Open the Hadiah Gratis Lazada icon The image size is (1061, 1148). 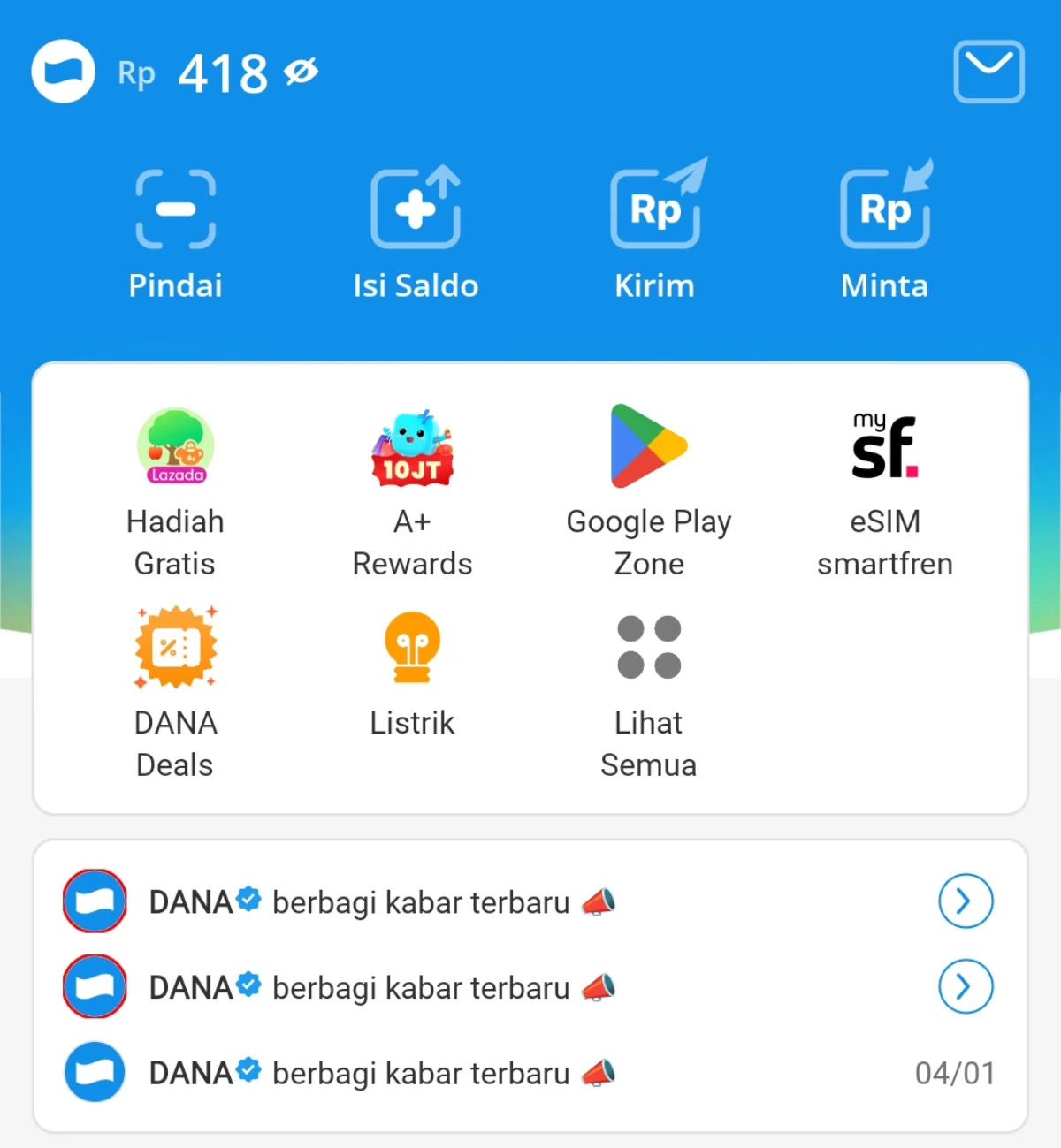[175, 446]
